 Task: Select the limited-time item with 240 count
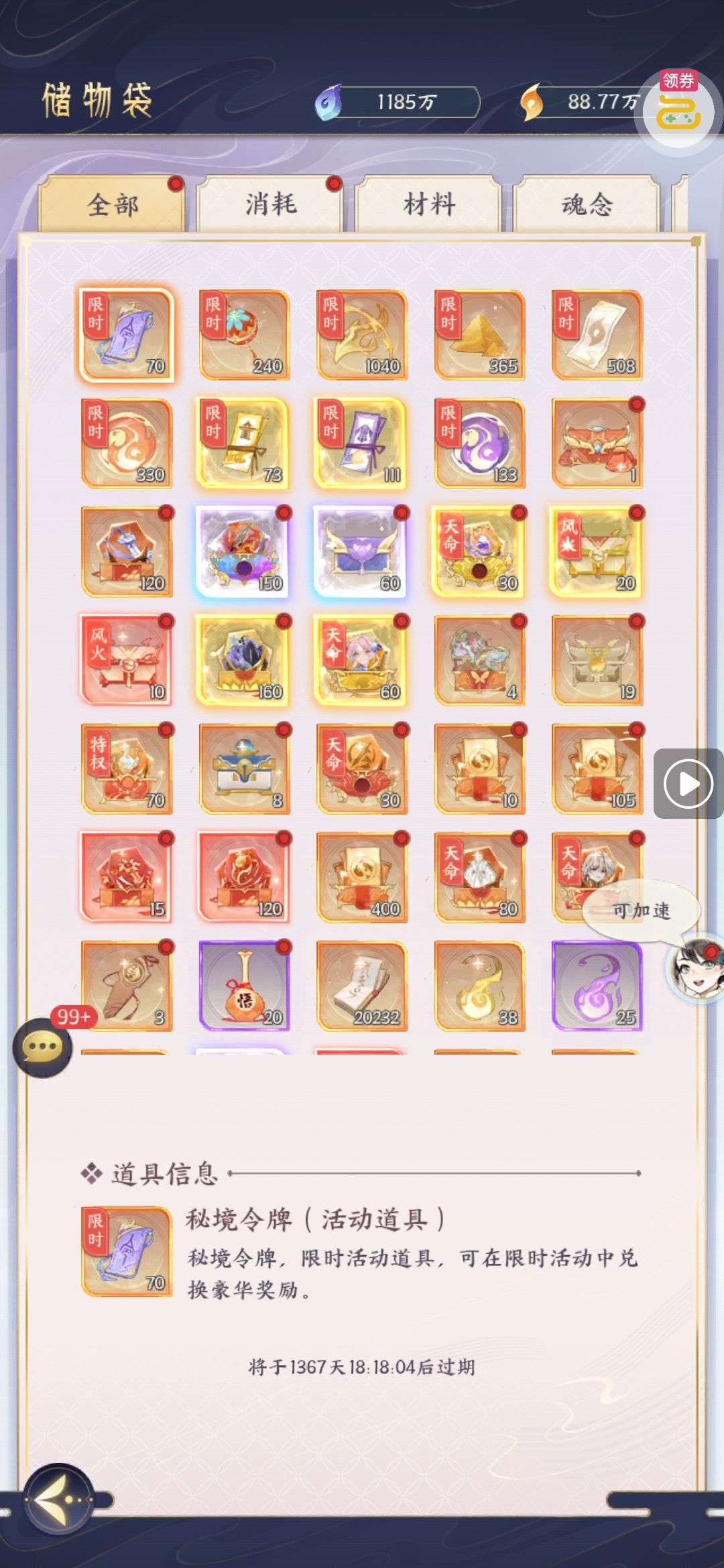(244, 334)
